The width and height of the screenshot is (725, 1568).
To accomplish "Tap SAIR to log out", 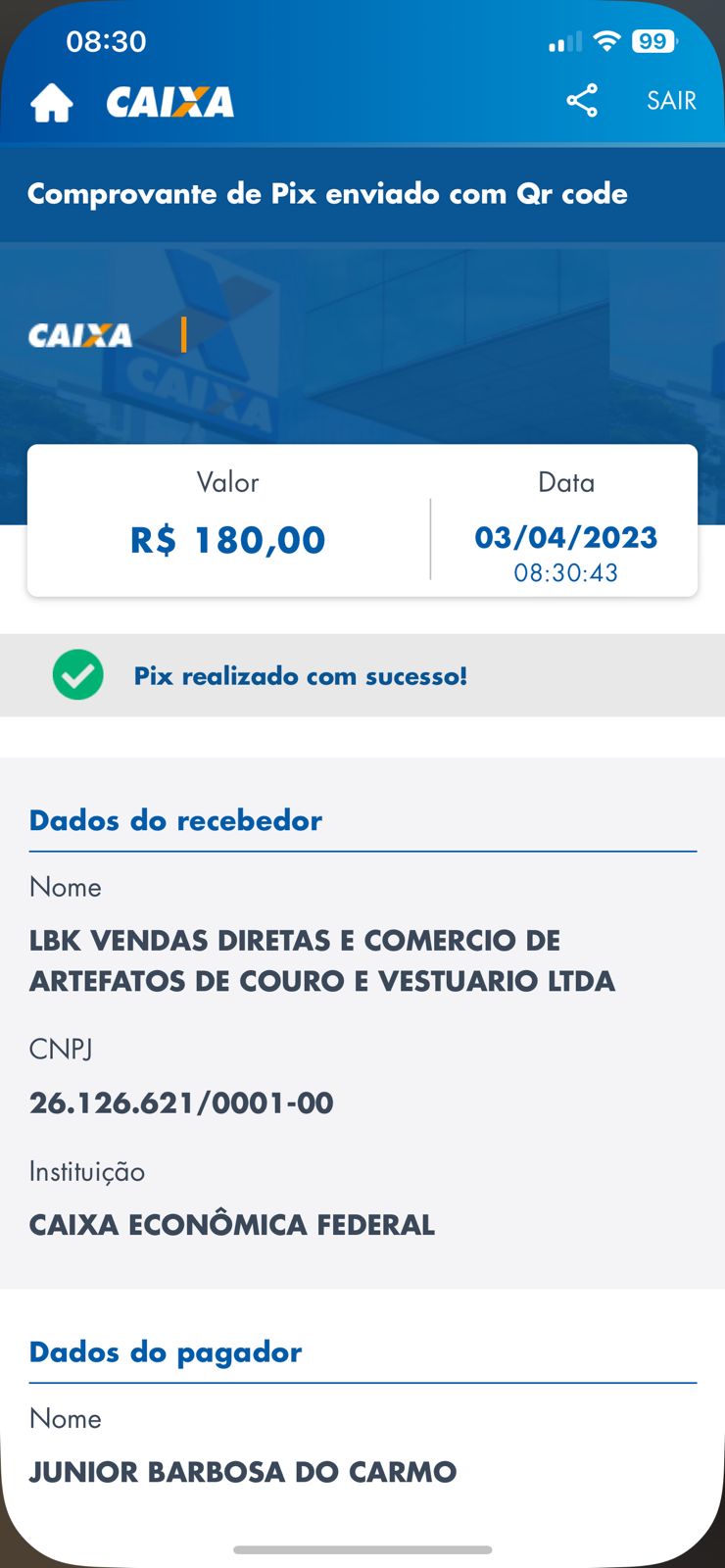I will (x=671, y=100).
